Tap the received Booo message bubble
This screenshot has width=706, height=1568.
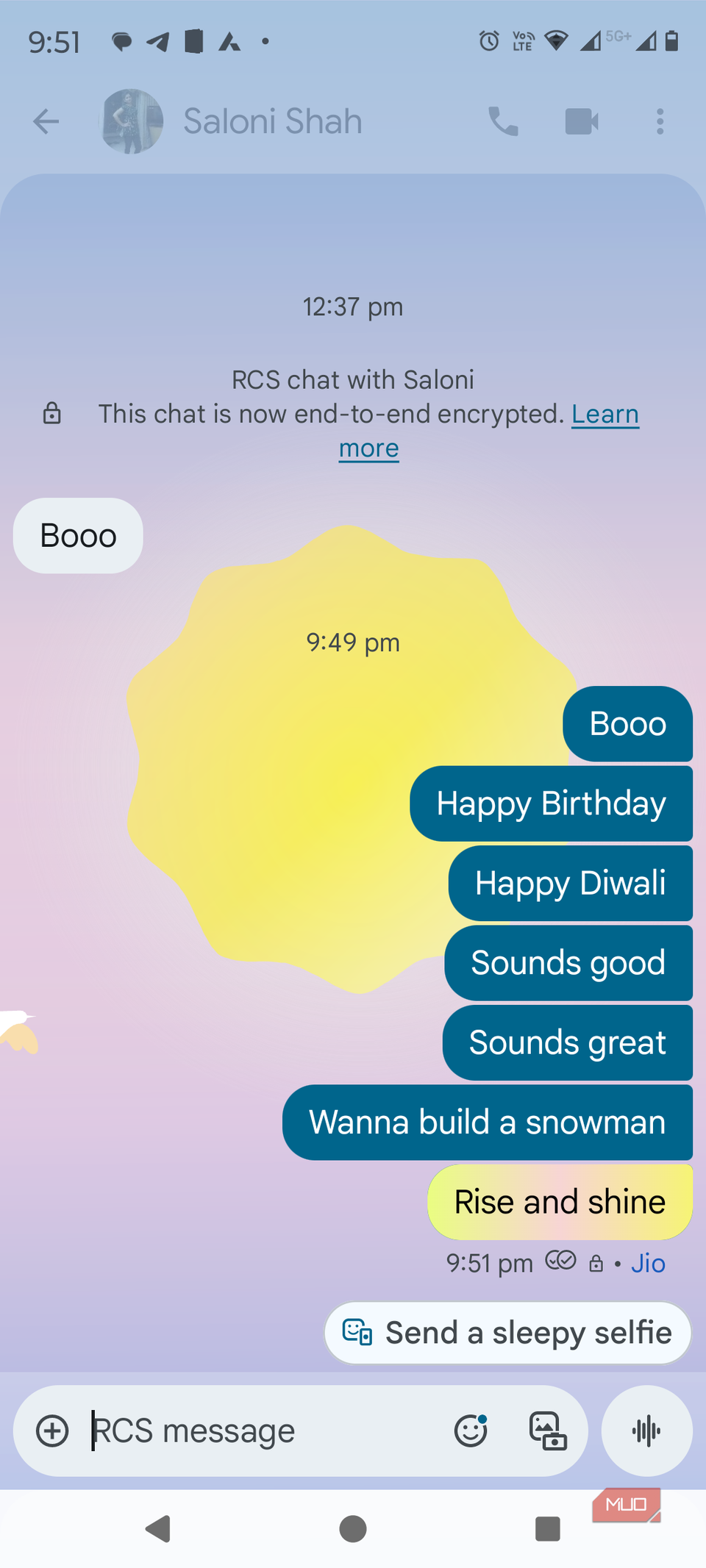tap(77, 535)
